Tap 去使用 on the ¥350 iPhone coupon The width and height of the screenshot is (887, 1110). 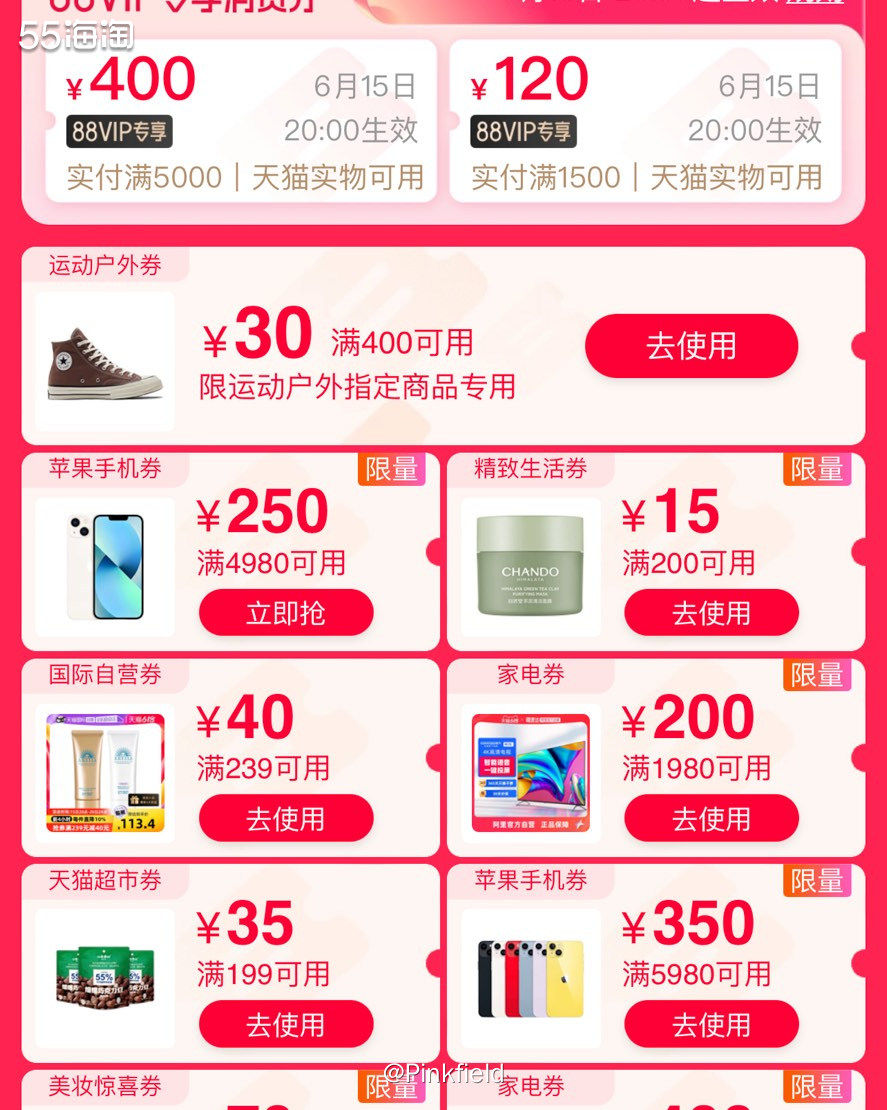[711, 1024]
